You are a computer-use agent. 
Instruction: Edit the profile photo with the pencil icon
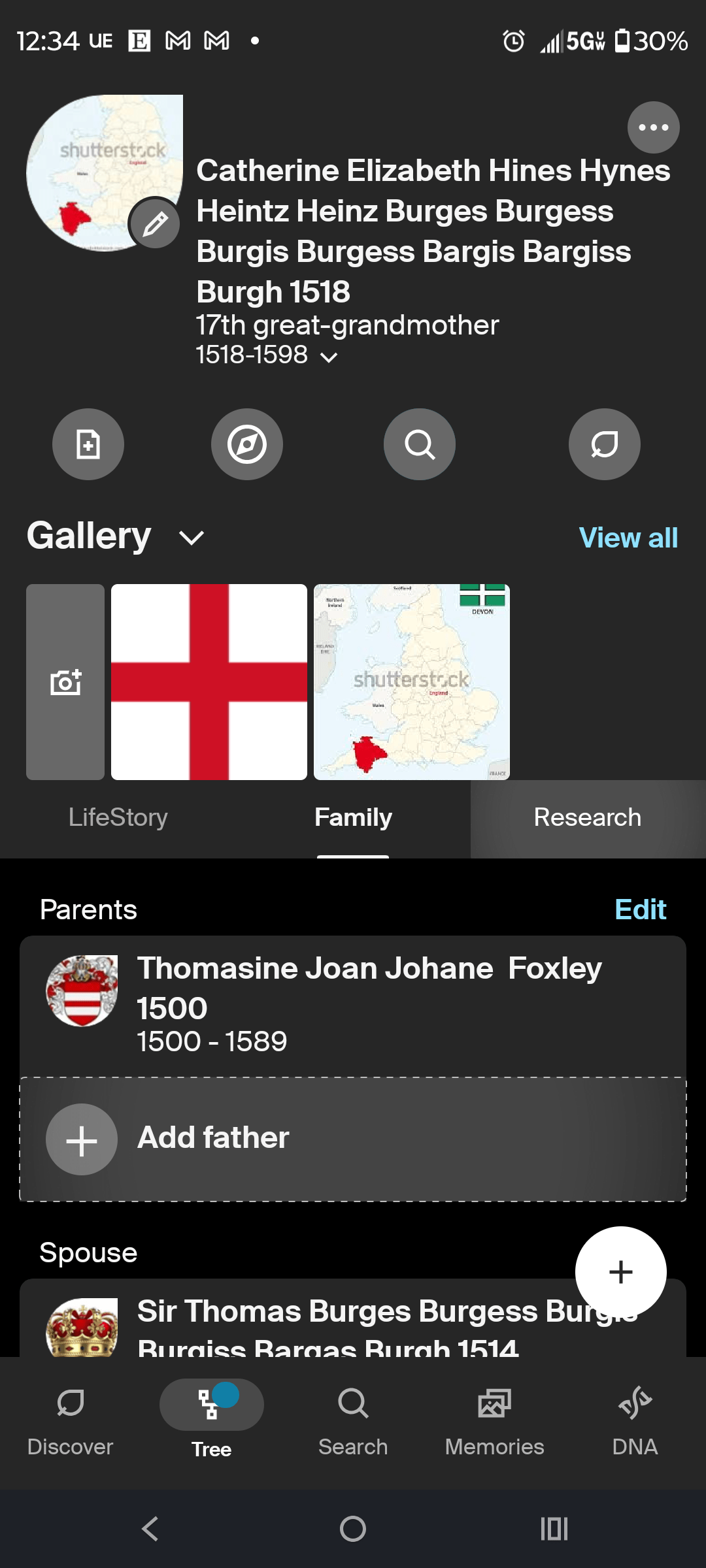pyautogui.click(x=155, y=223)
